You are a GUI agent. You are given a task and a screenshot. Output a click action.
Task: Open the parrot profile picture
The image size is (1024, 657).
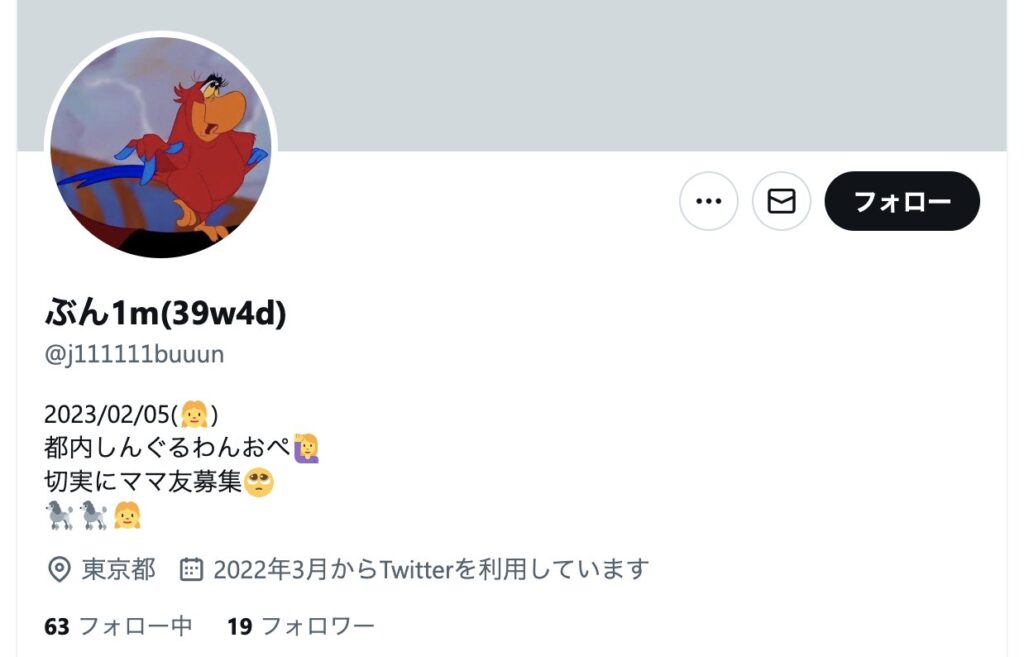tap(161, 148)
